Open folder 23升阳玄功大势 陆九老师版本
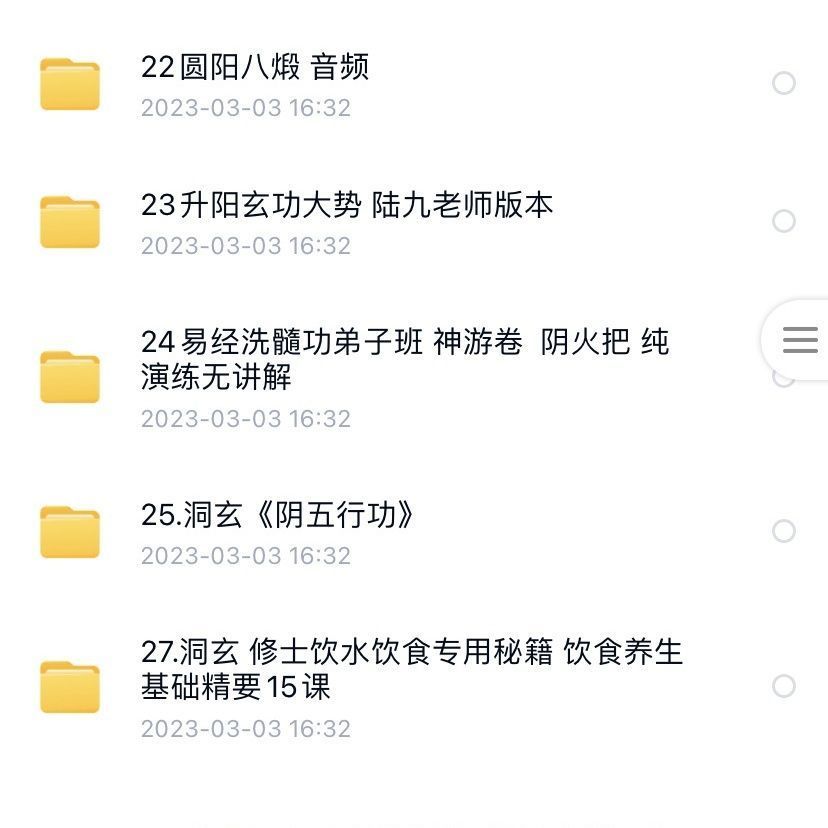The image size is (828, 828). coord(347,205)
